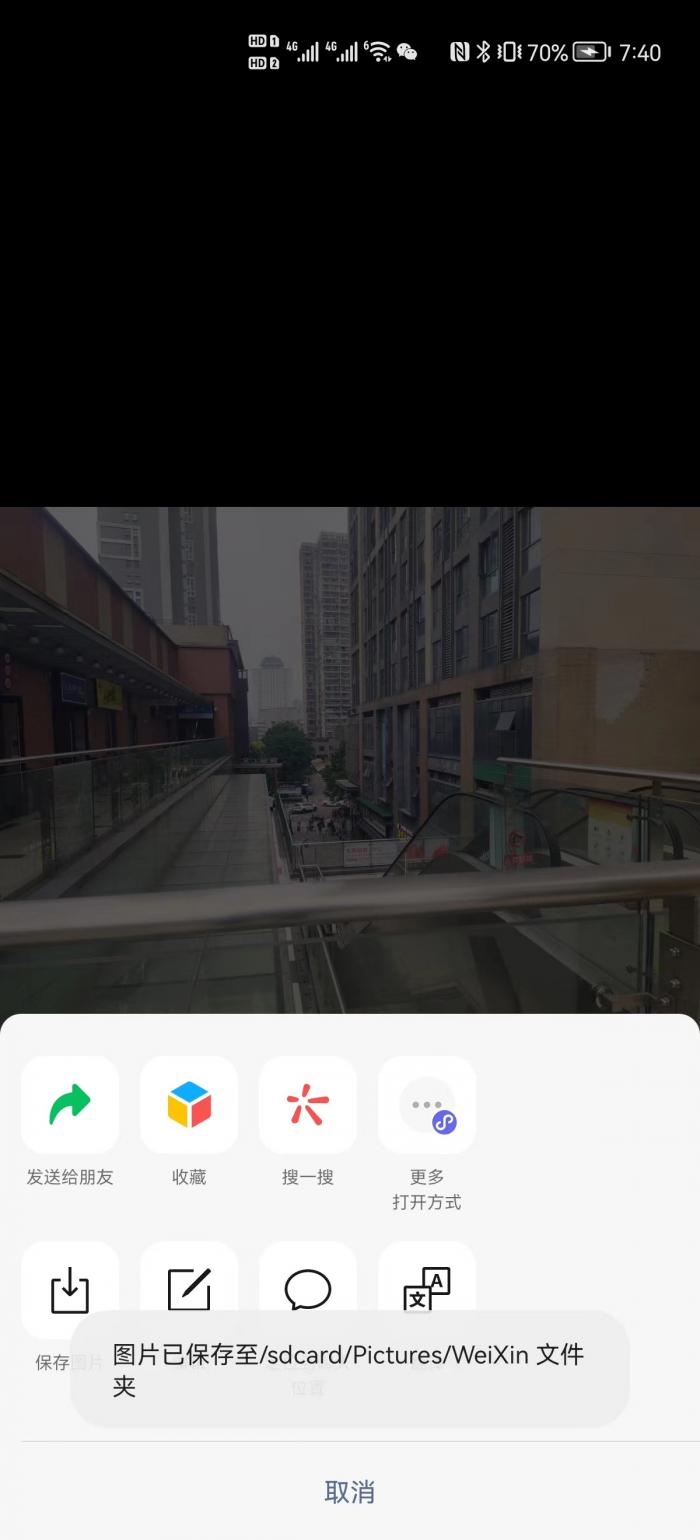Add the image to Favorites (收藏)

tap(189, 1105)
